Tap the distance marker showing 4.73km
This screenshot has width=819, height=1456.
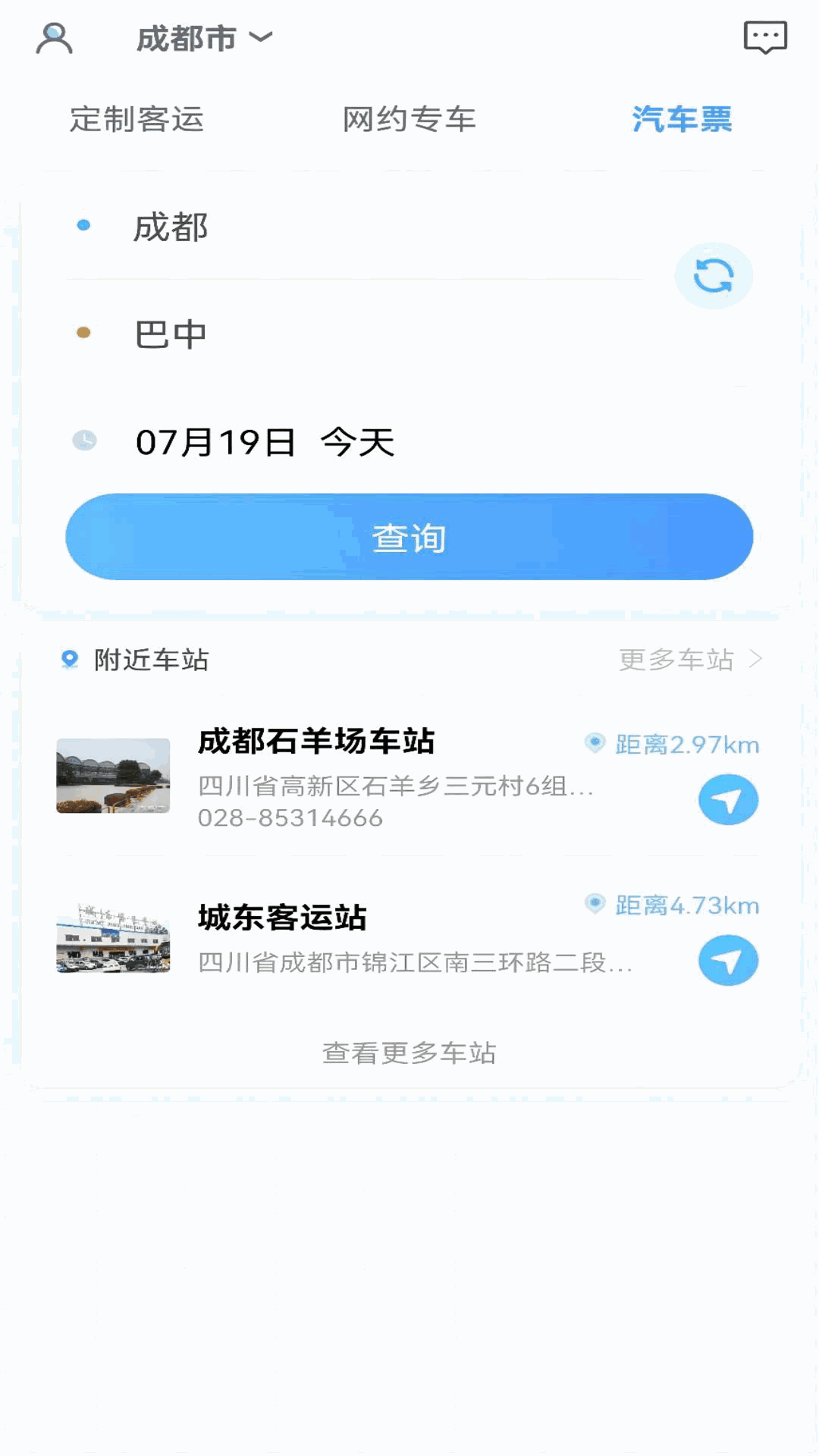594,903
